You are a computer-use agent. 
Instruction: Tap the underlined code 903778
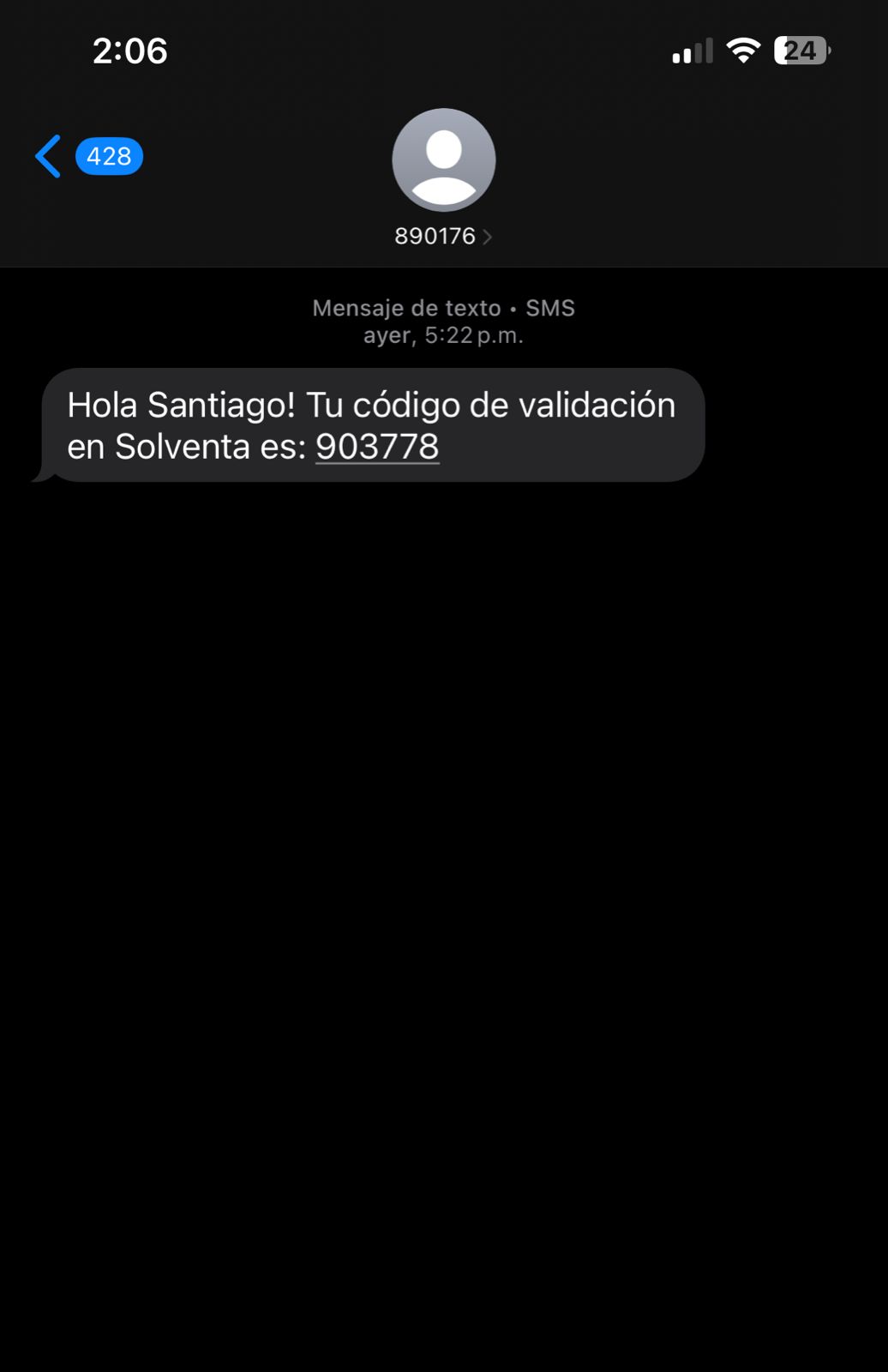point(377,447)
